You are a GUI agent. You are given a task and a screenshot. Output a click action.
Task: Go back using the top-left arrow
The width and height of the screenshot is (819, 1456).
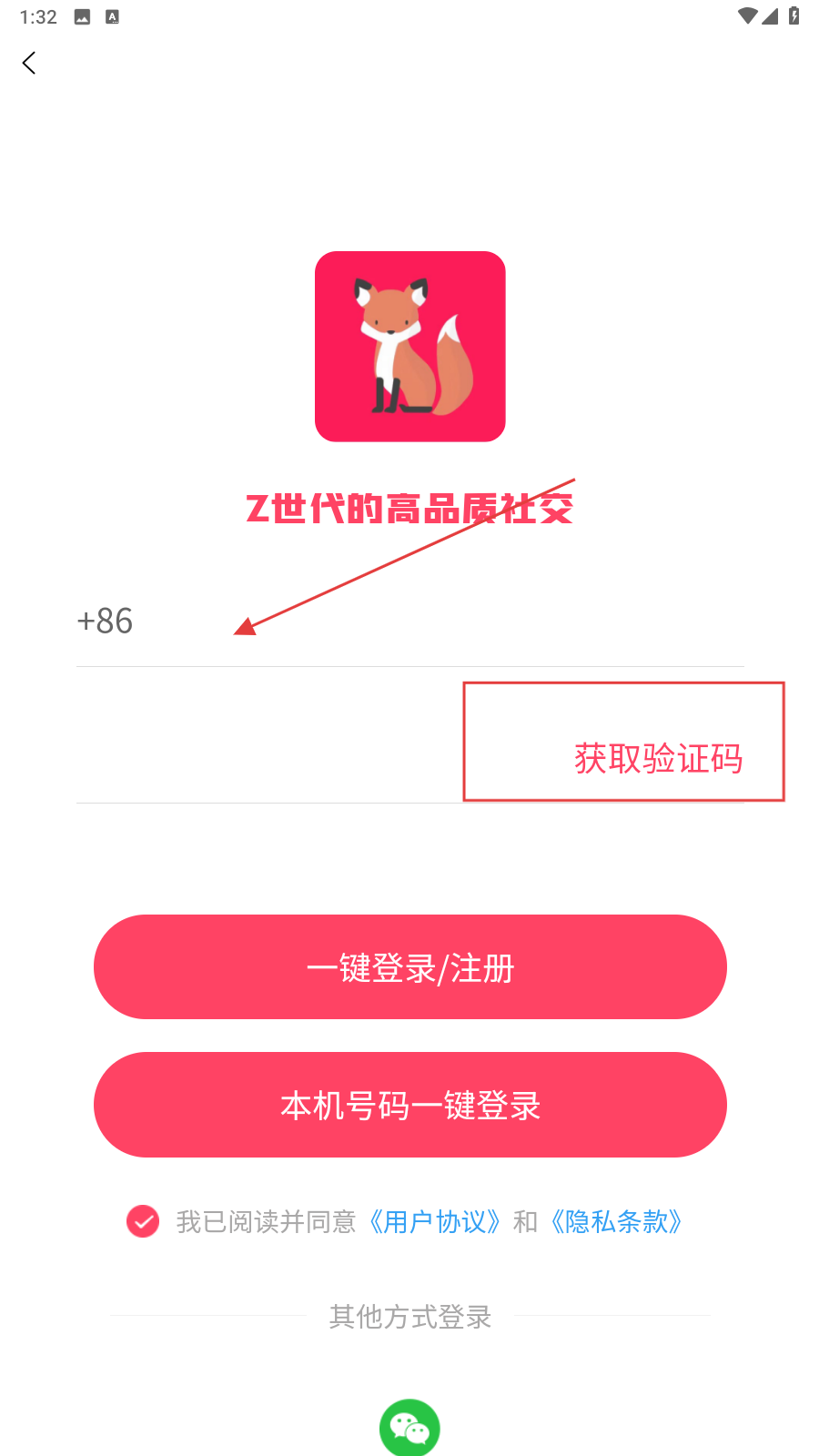click(29, 63)
